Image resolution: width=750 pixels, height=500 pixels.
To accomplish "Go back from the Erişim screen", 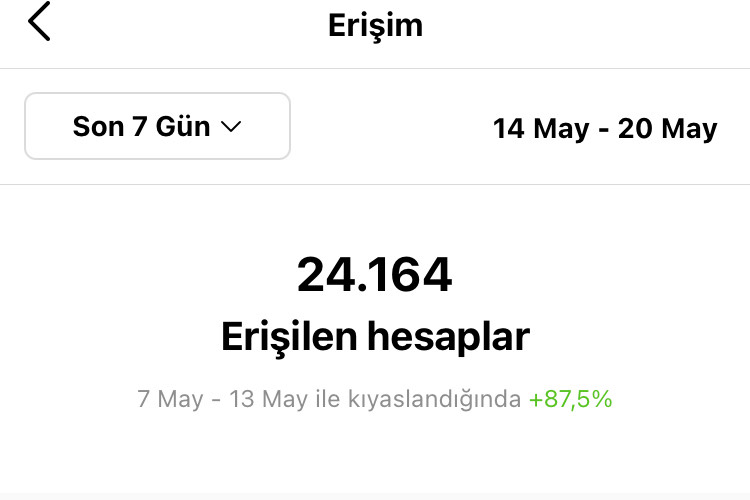I will 39,22.
